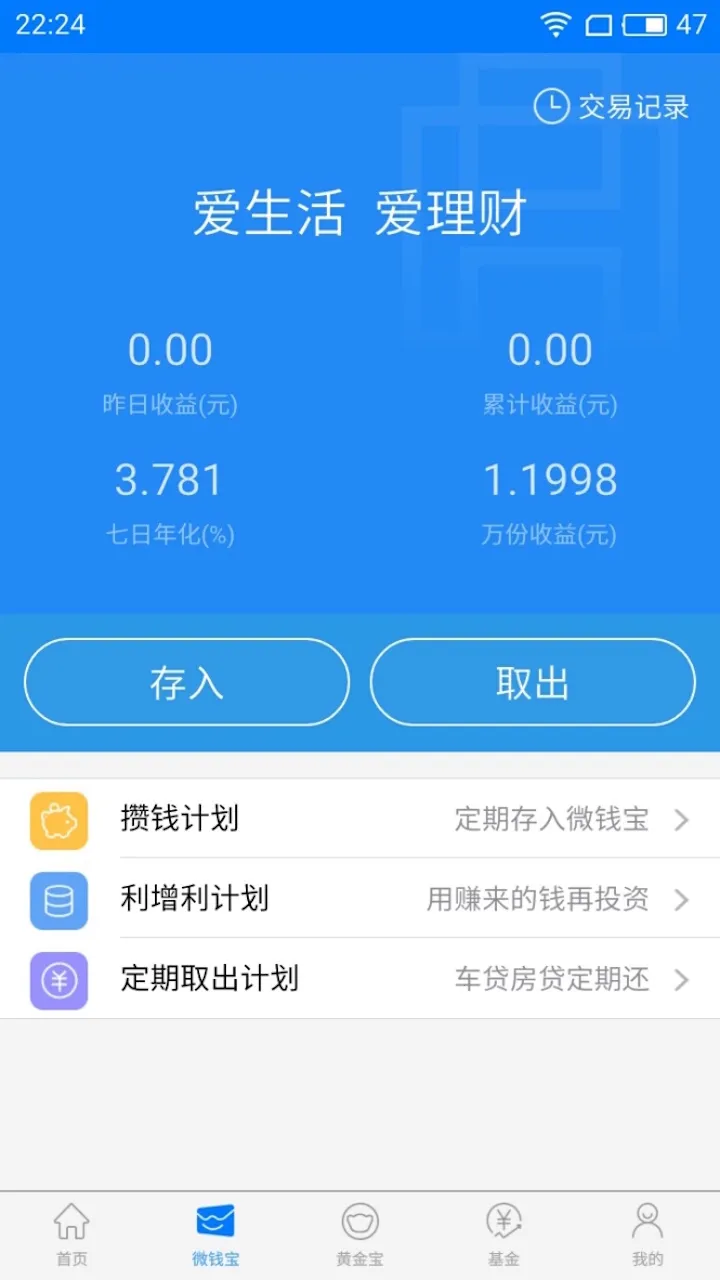The width and height of the screenshot is (720, 1280).
Task: Click the piggy bank savings plan icon
Action: click(57, 819)
